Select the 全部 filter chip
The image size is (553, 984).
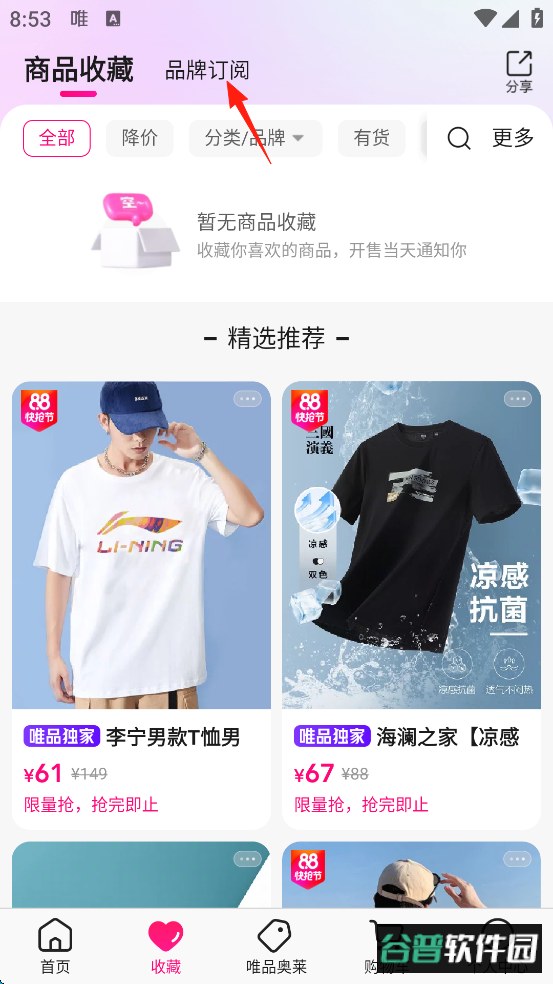57,138
